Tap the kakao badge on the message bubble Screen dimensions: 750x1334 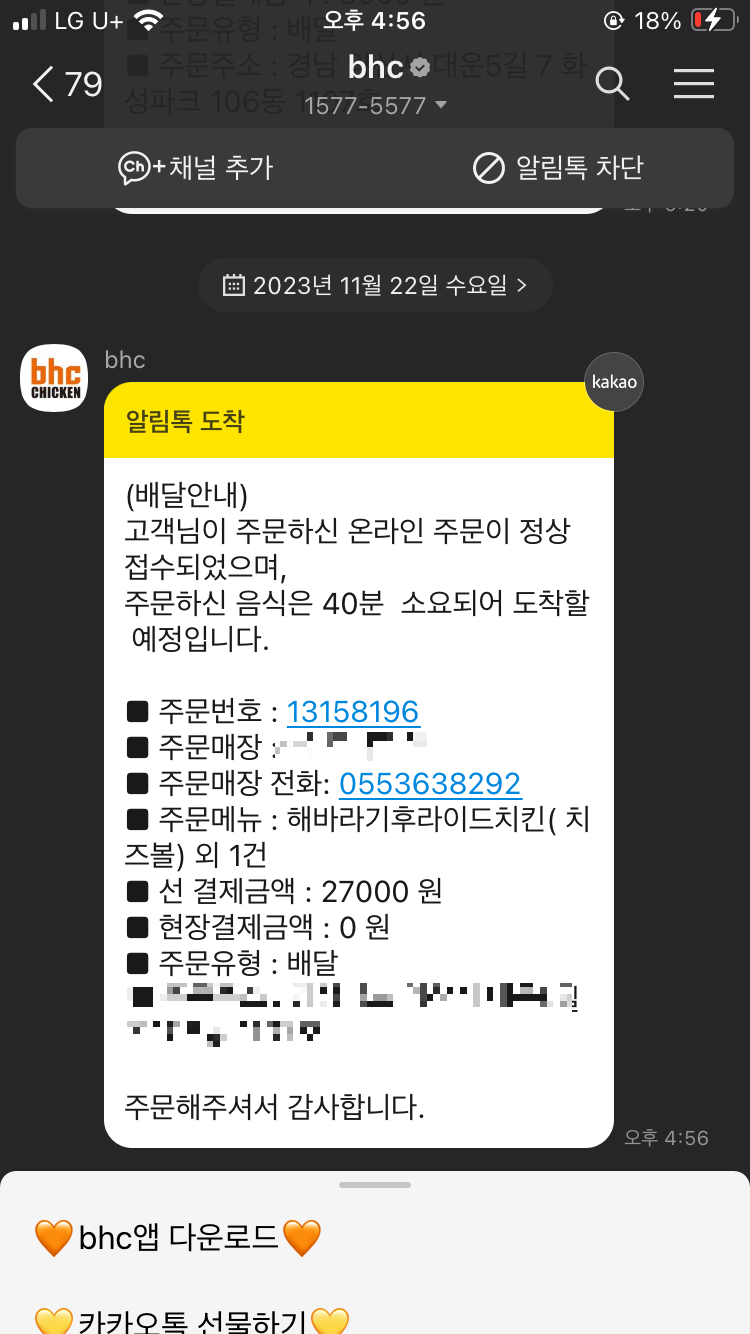(x=613, y=381)
